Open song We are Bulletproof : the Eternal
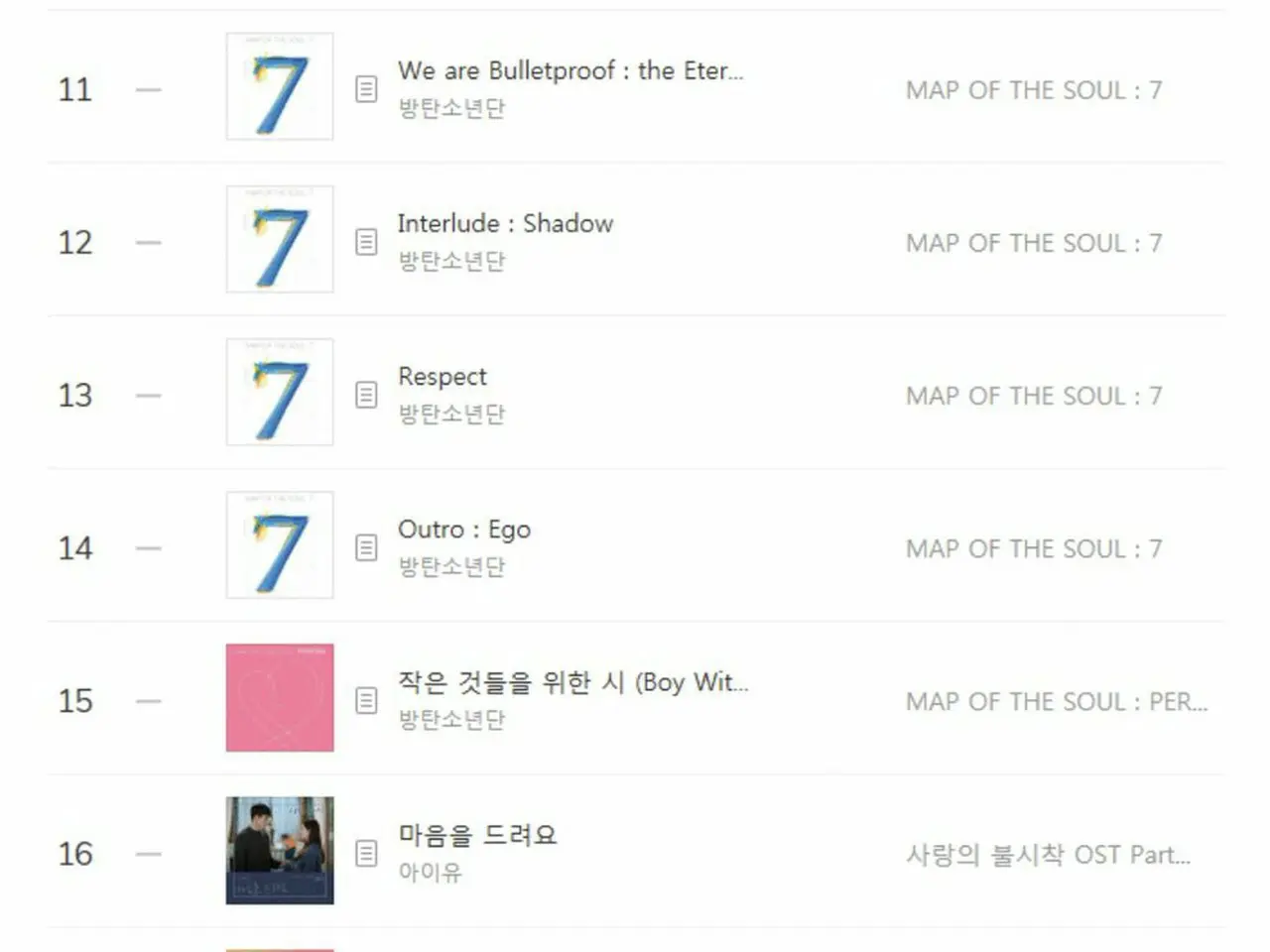Screen dimensions: 1270x952 click(x=570, y=70)
